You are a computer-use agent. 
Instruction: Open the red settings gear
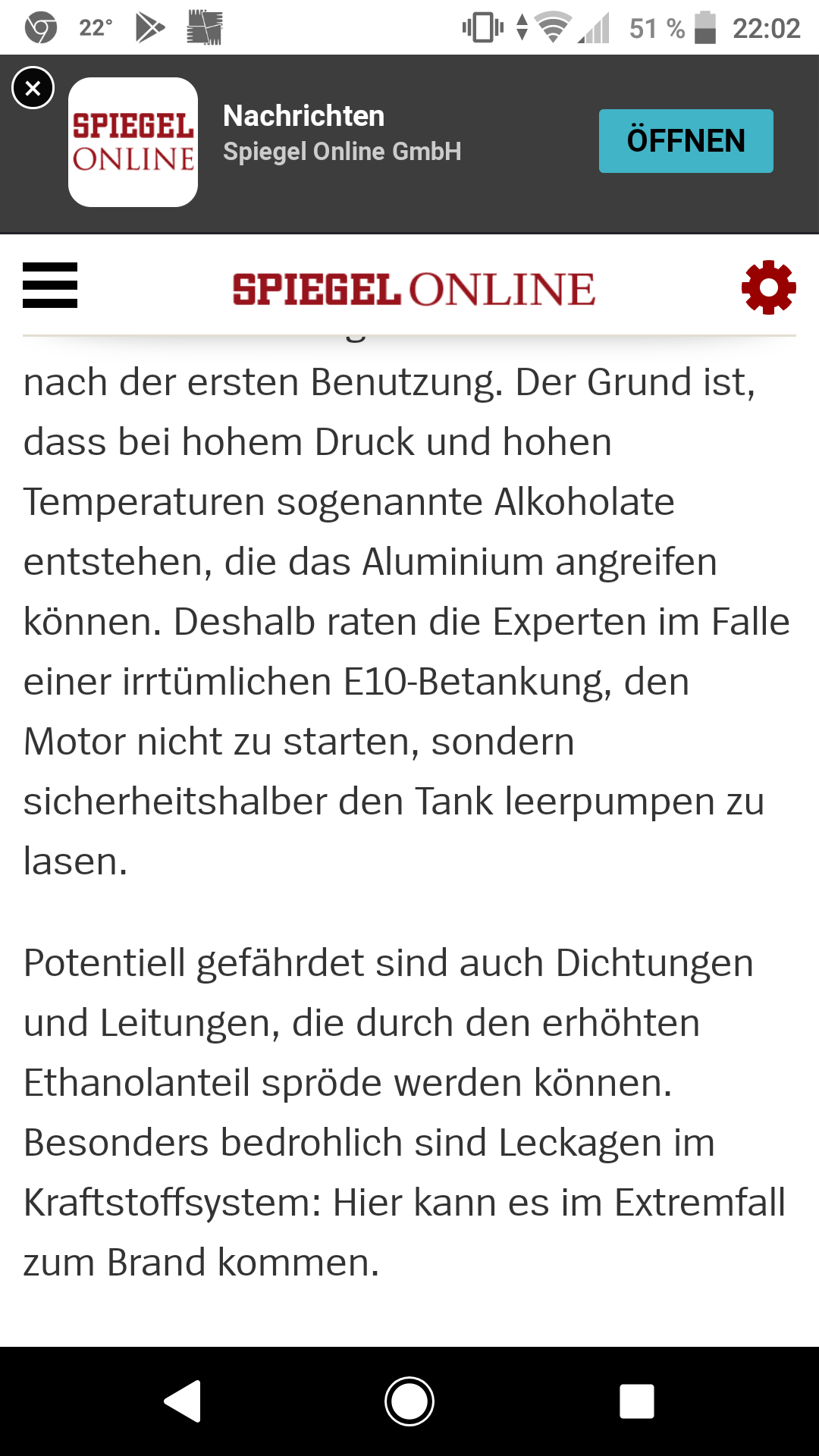(768, 287)
